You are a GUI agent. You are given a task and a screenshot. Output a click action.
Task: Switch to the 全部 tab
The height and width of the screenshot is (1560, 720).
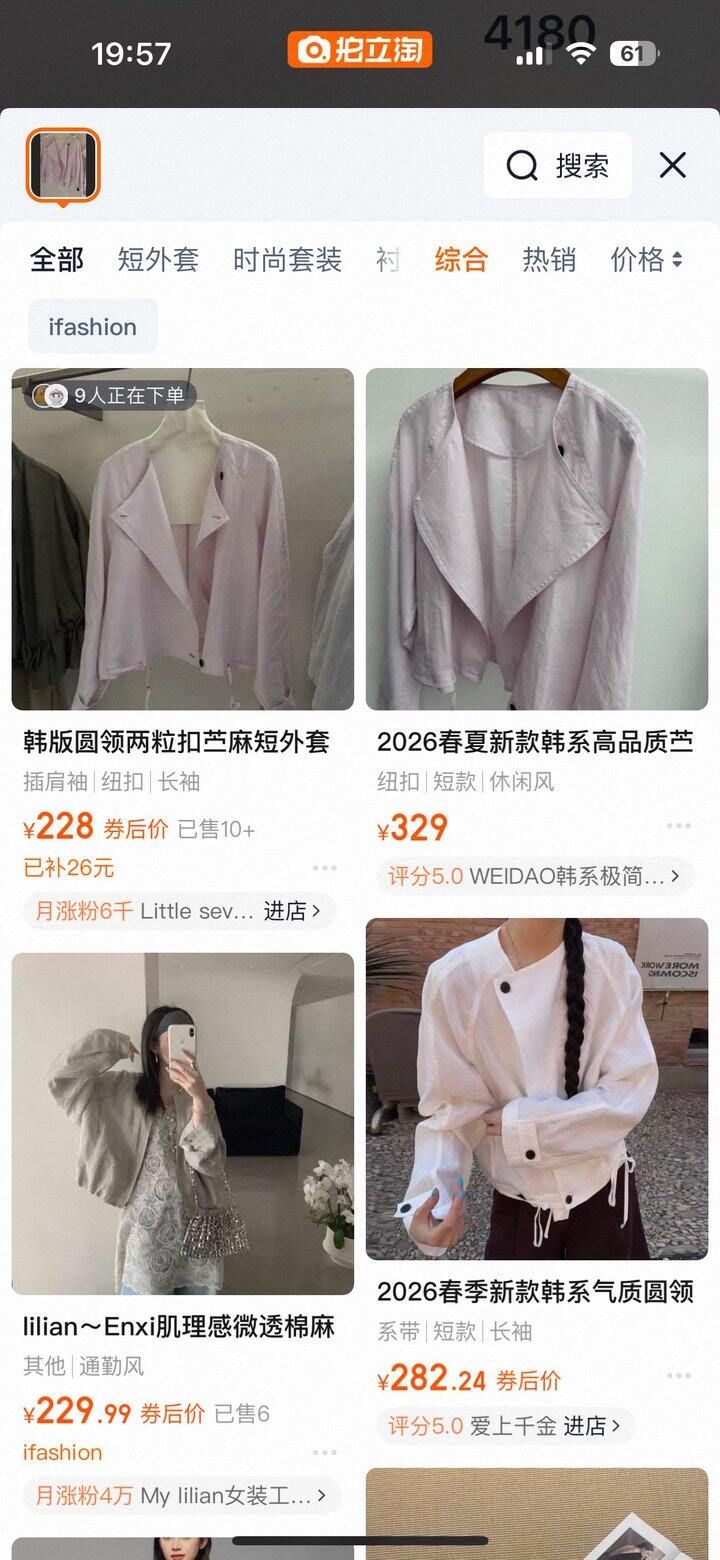pyautogui.click(x=57, y=260)
